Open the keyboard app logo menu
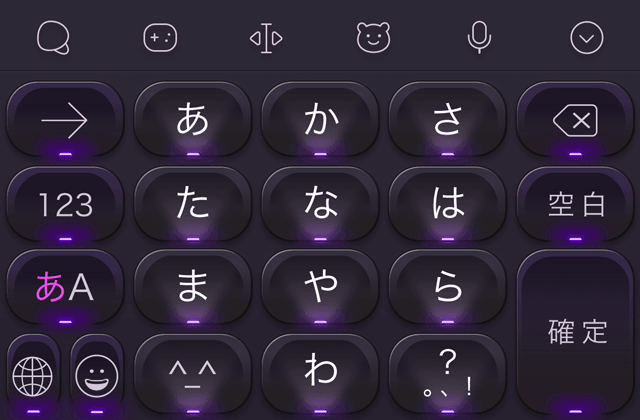The width and height of the screenshot is (640, 420). pos(53,38)
